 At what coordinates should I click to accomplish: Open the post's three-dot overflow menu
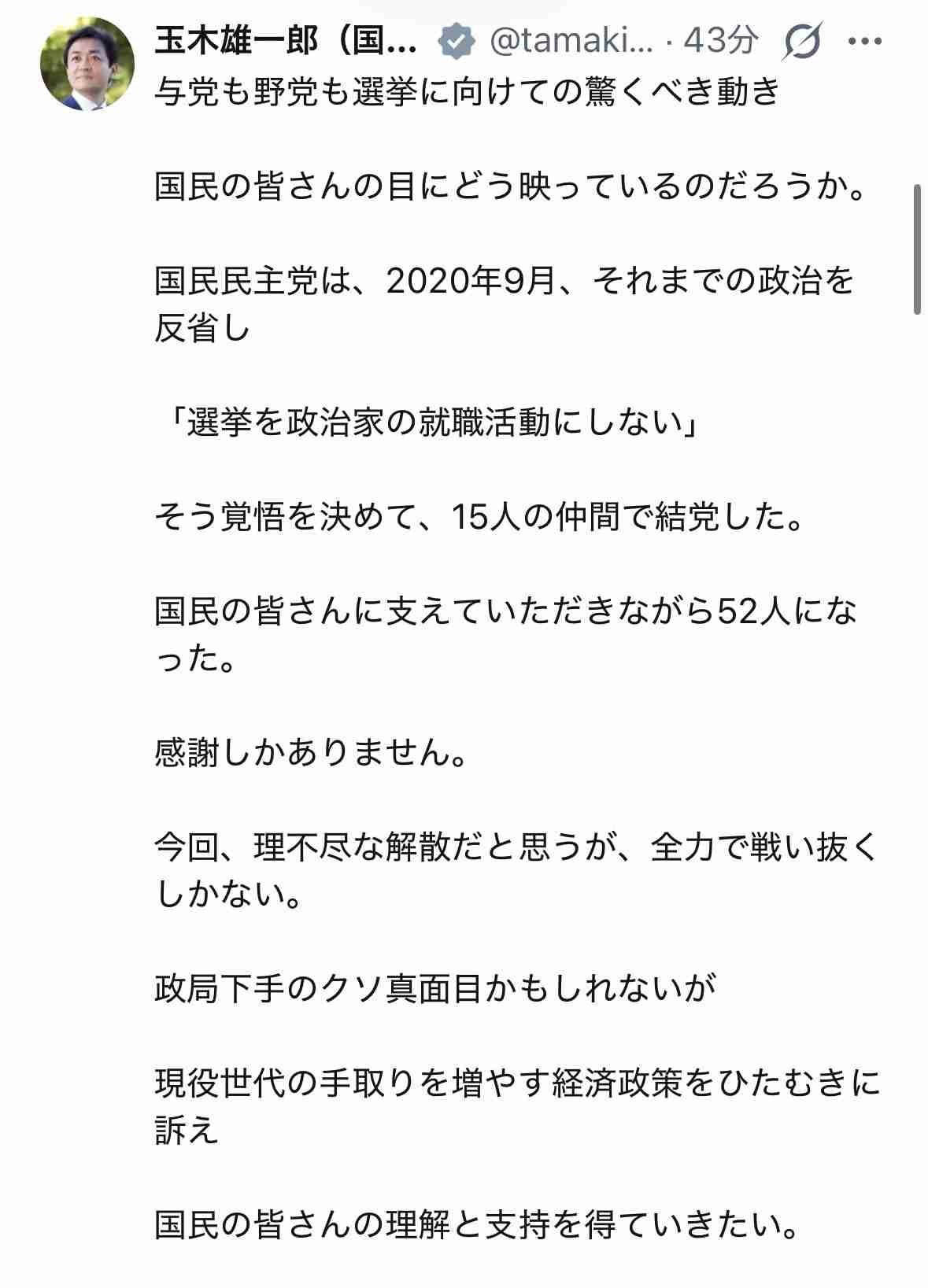[x=865, y=41]
